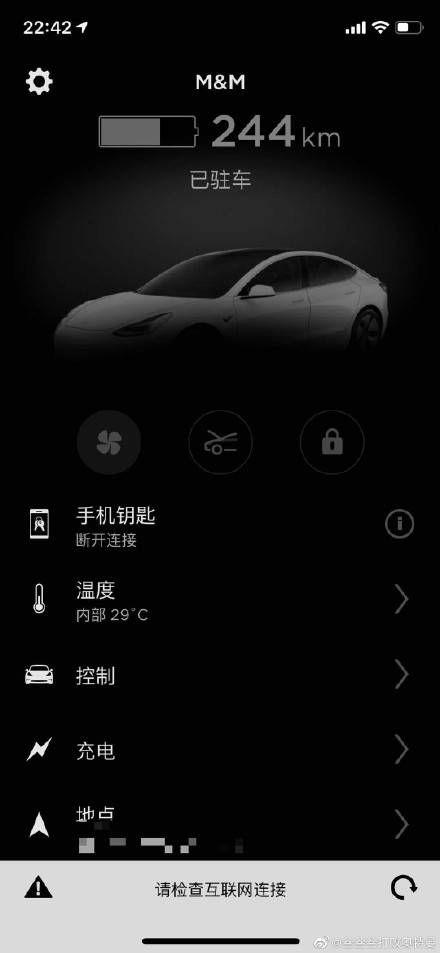Tap the refresh icon in connection banner
440x953 pixels.
[x=404, y=889]
